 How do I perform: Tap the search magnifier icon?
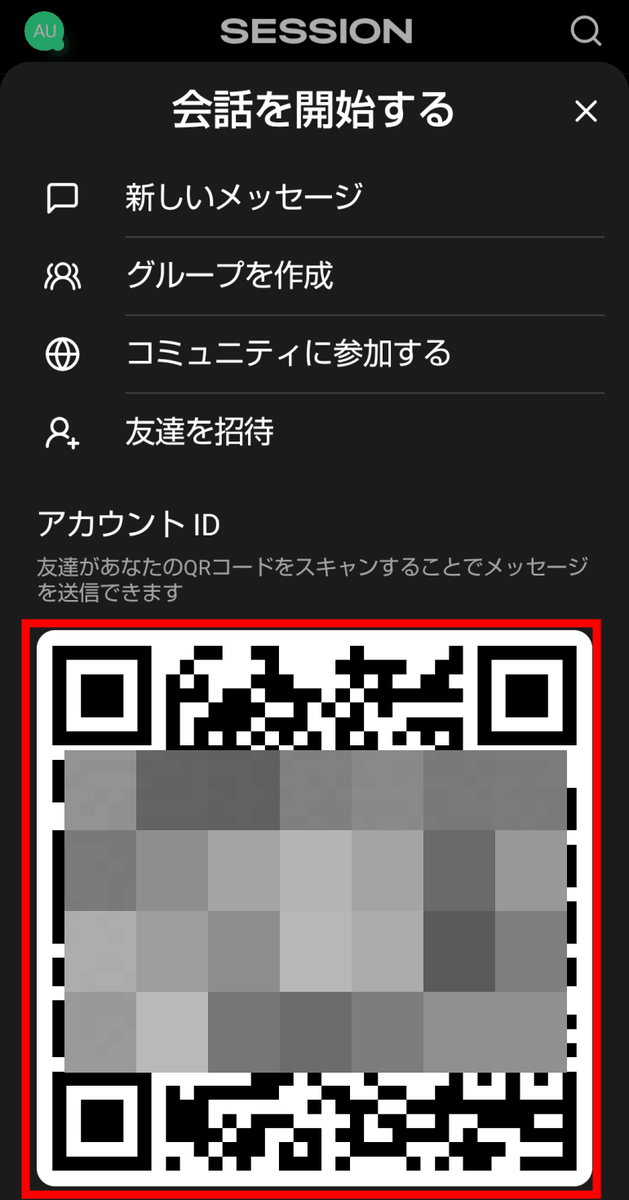(585, 31)
